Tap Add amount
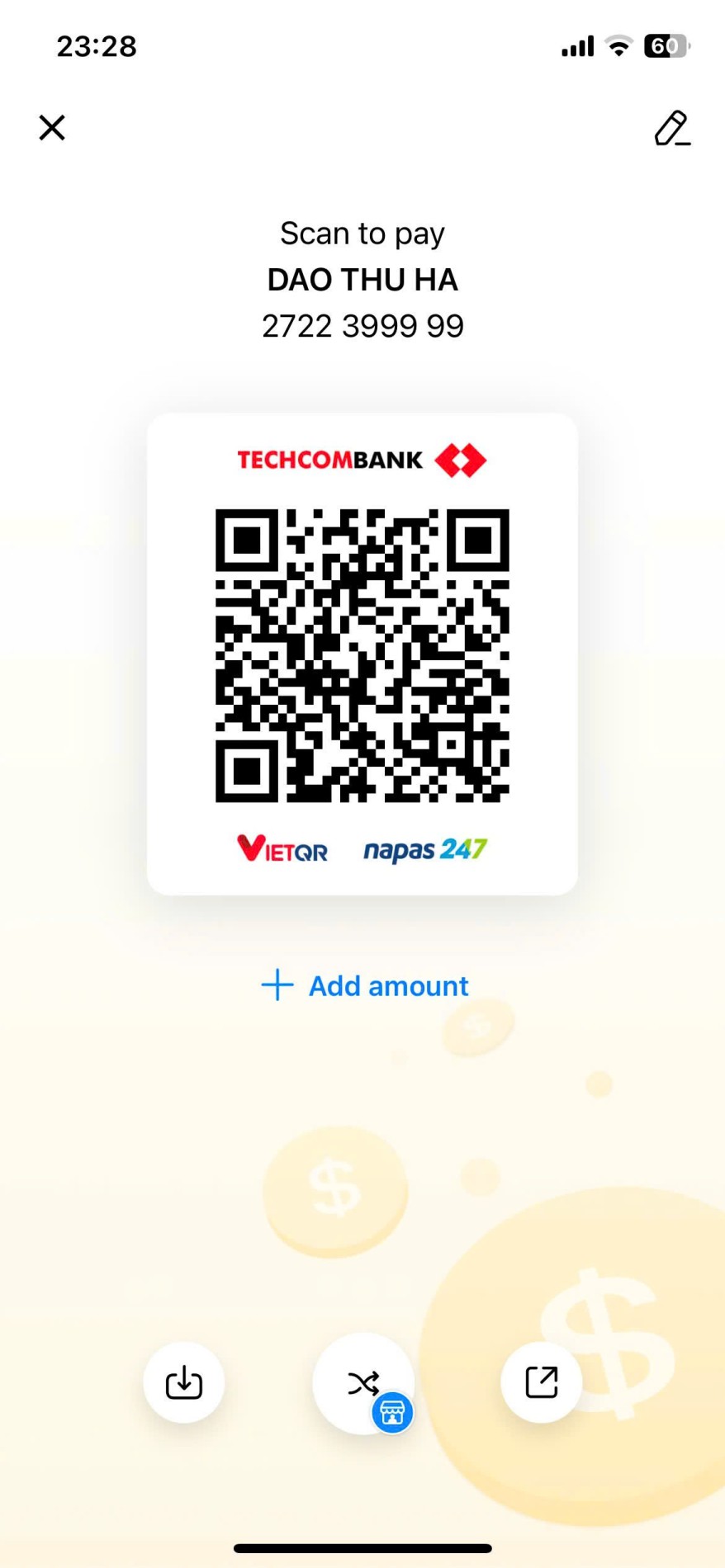Image resolution: width=725 pixels, height=1568 pixels. tap(364, 985)
